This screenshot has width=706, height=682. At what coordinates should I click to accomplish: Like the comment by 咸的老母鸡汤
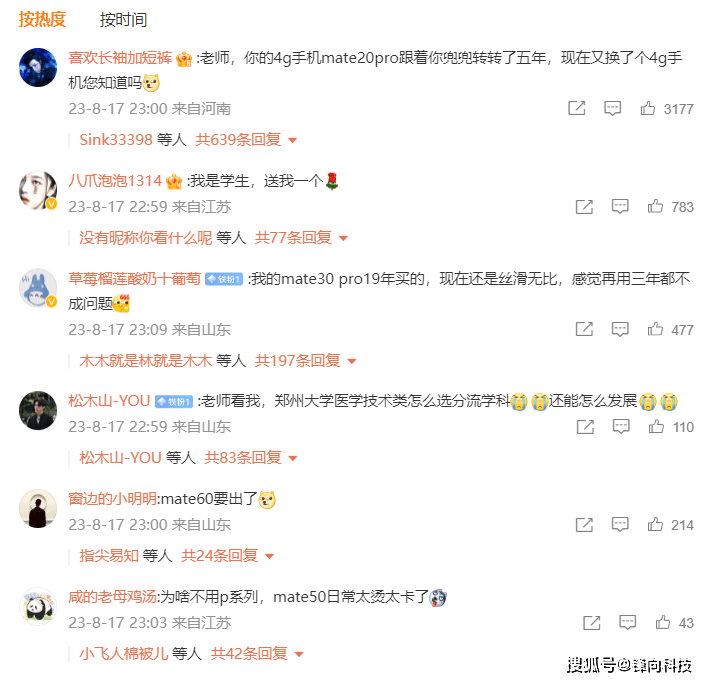point(661,623)
